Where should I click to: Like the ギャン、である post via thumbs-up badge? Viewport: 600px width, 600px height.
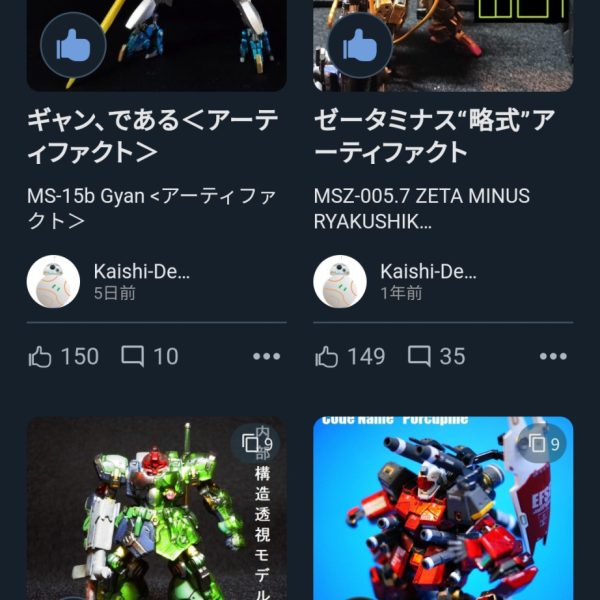73,46
